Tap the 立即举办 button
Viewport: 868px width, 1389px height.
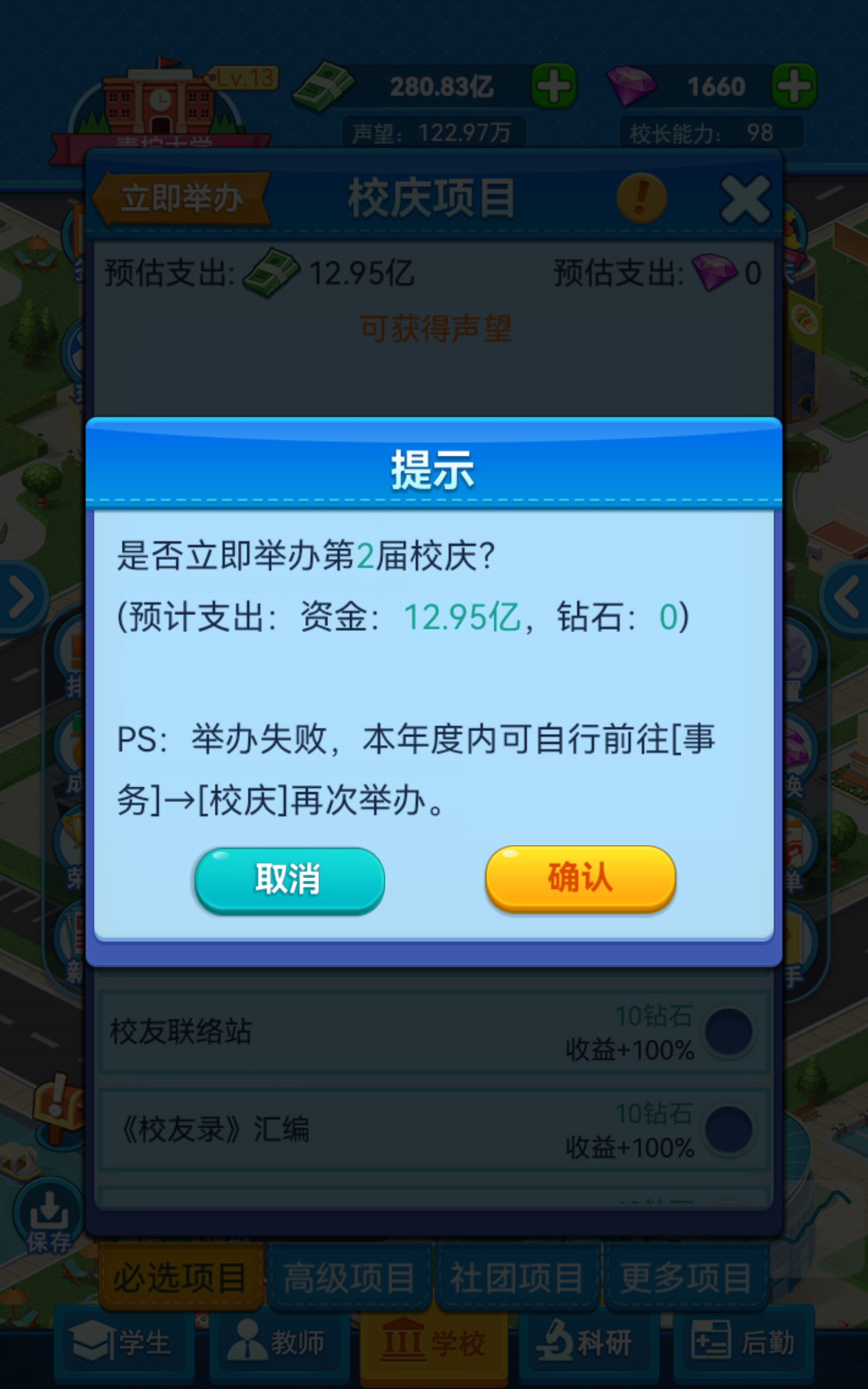click(181, 199)
